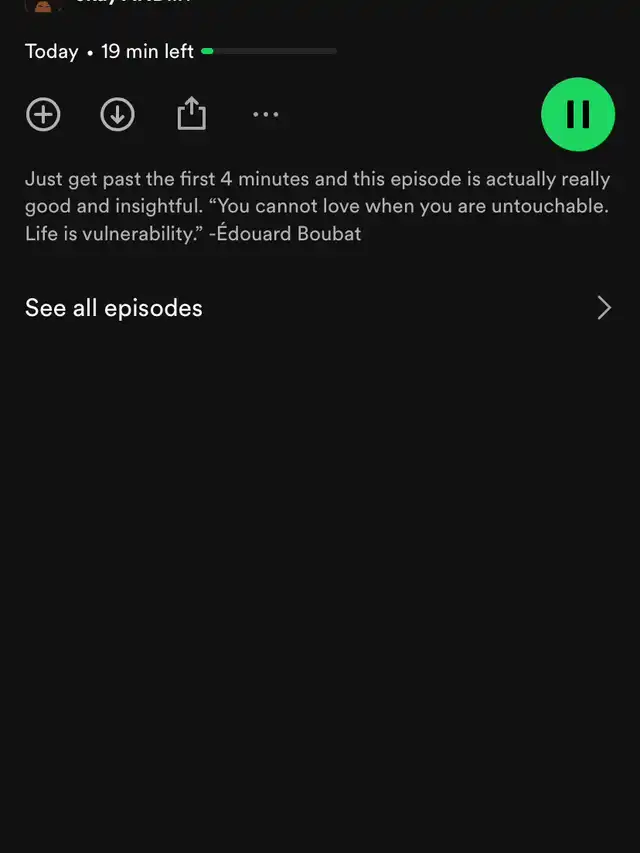Add this episode to Your Library
640x853 pixels.
click(43, 115)
